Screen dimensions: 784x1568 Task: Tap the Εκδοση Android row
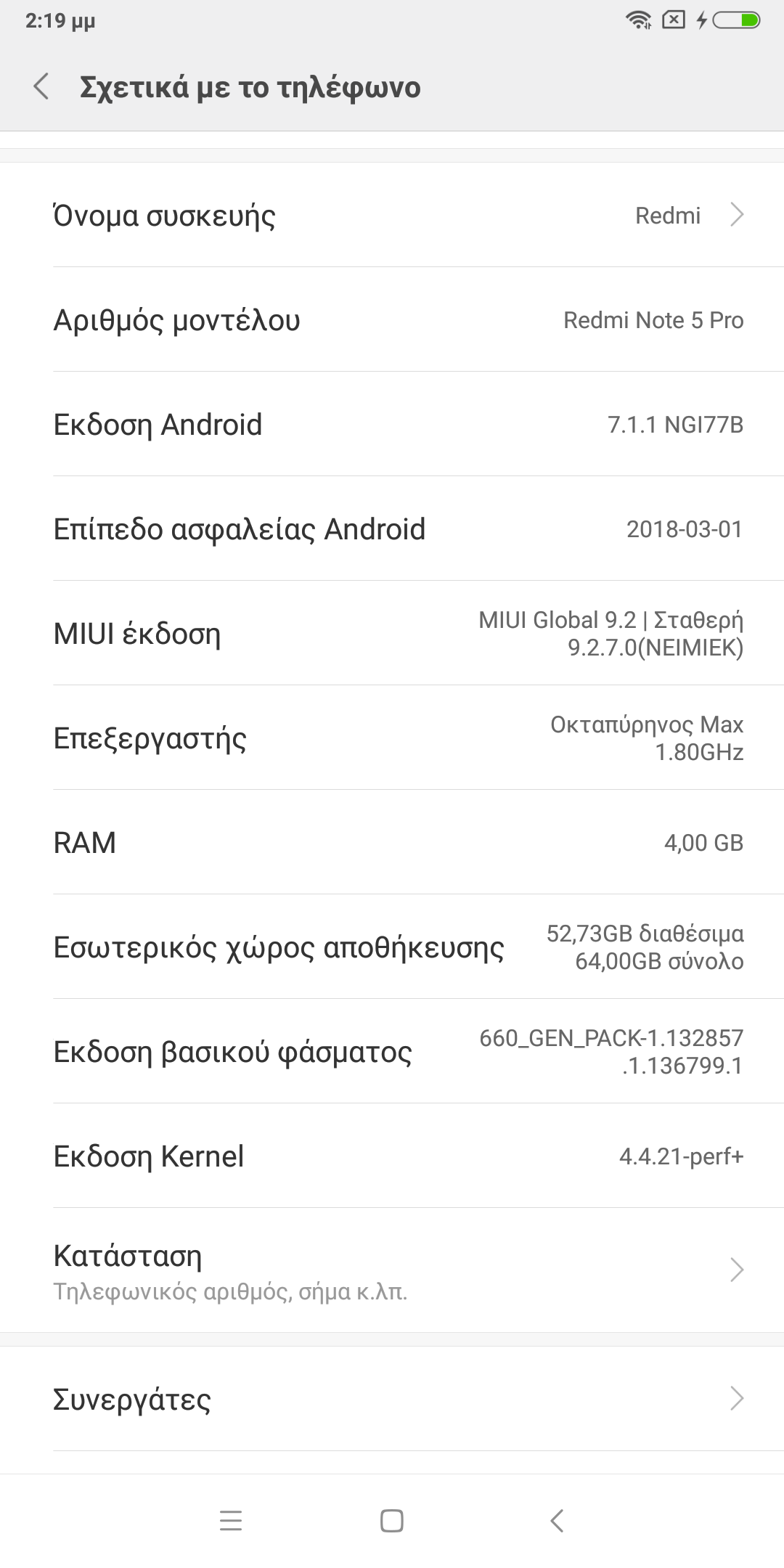[x=392, y=424]
